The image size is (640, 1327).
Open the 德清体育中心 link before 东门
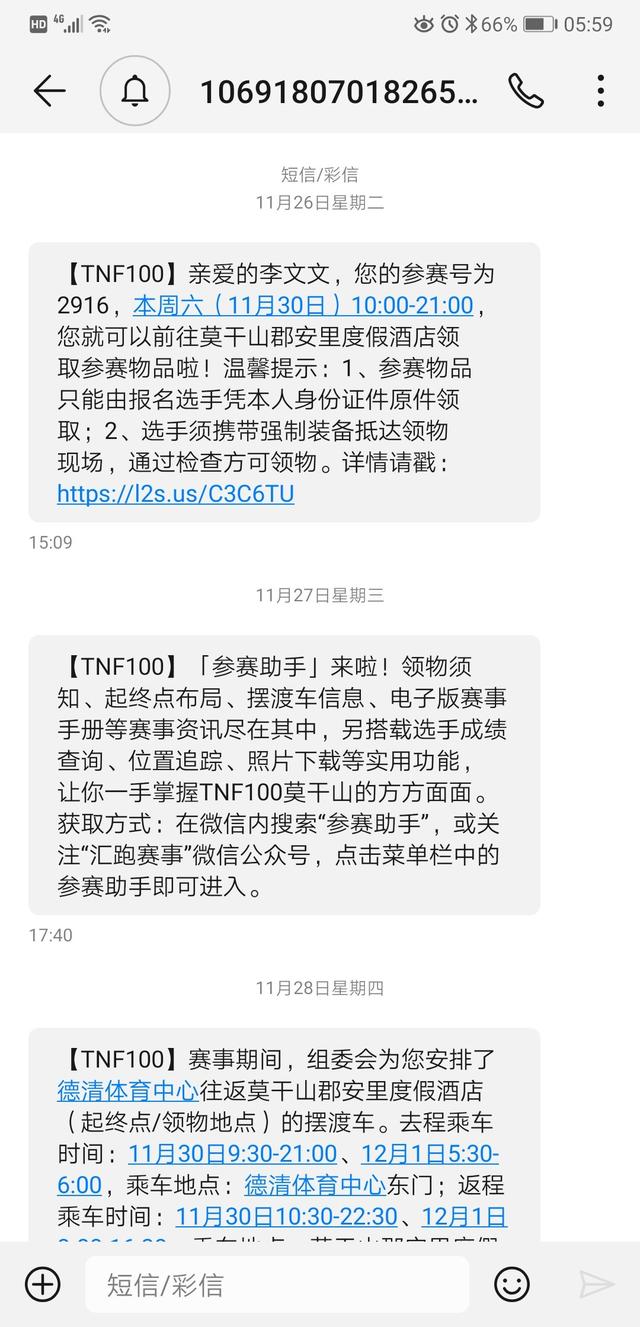click(315, 1185)
